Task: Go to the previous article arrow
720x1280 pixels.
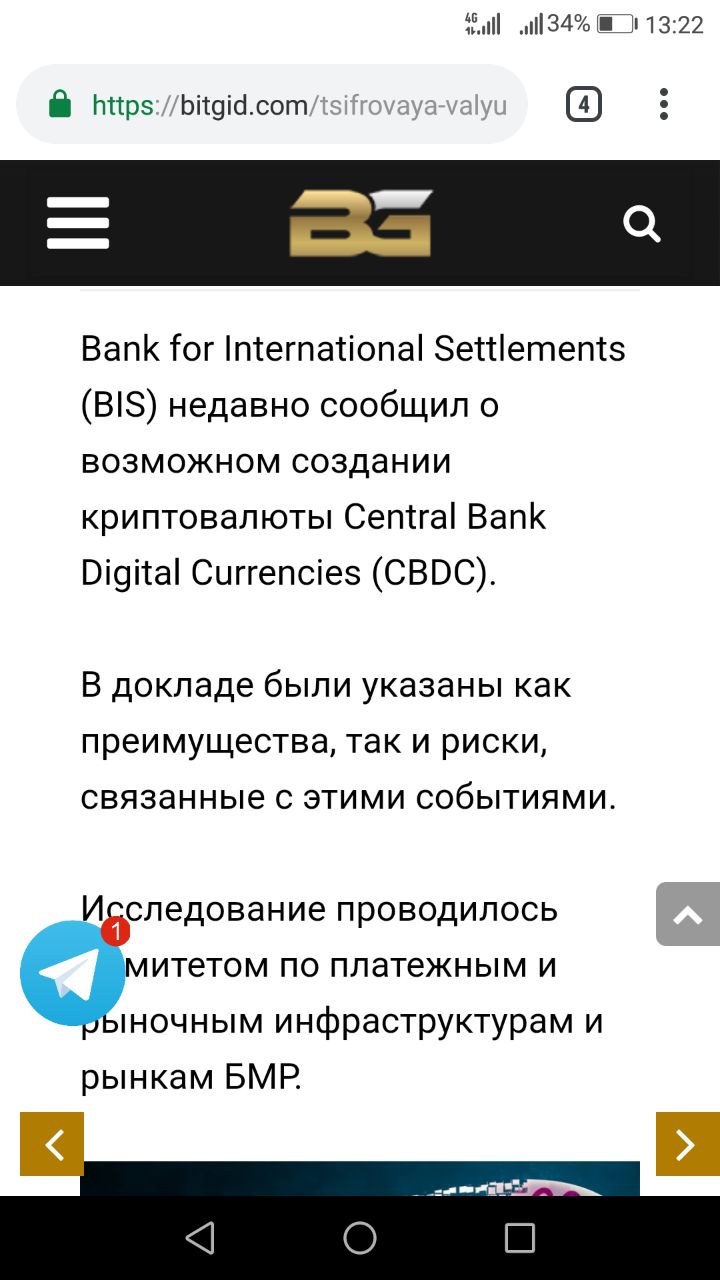Action: click(52, 1144)
